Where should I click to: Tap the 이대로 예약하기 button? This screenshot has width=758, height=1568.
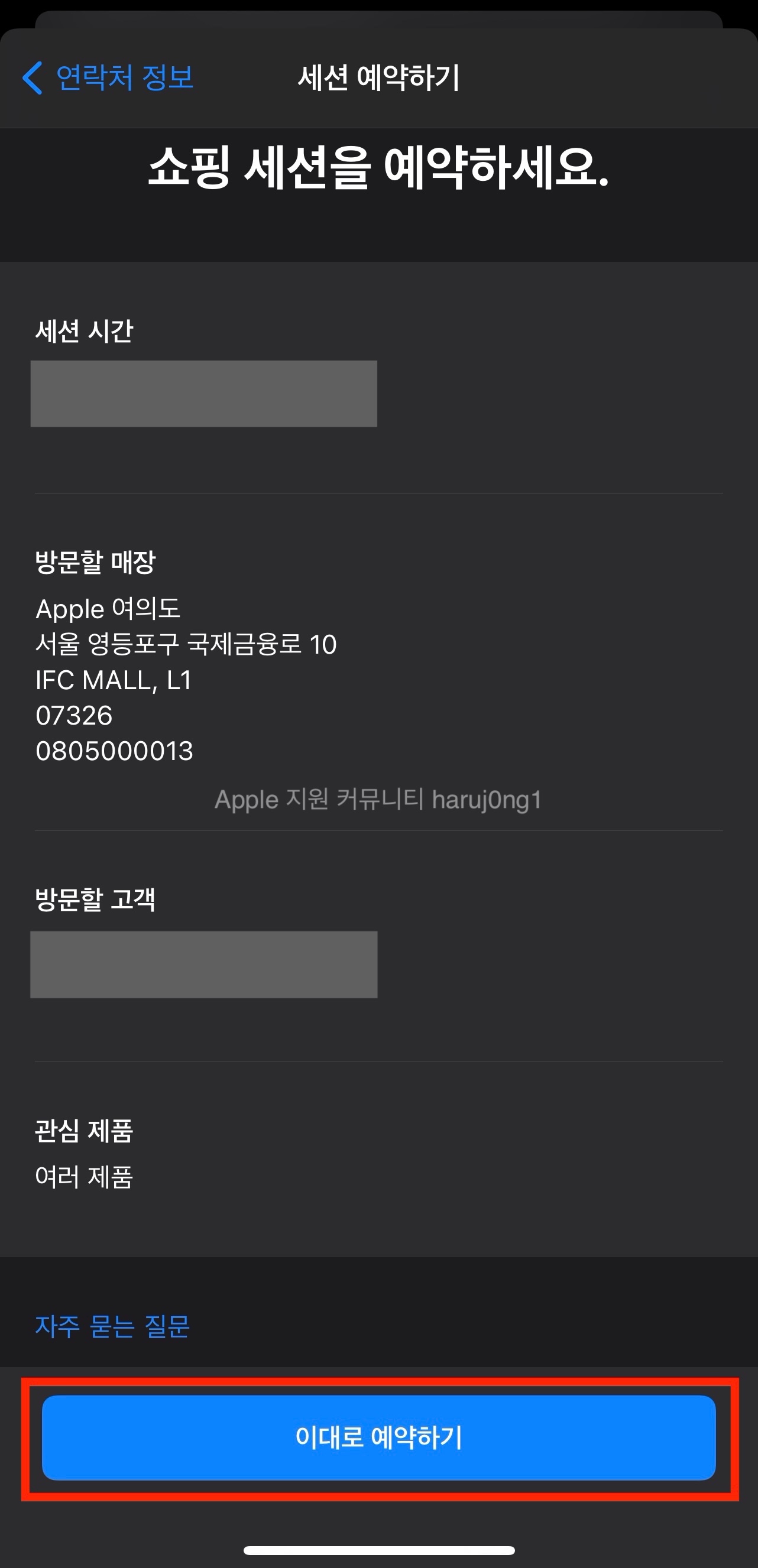click(x=378, y=1437)
